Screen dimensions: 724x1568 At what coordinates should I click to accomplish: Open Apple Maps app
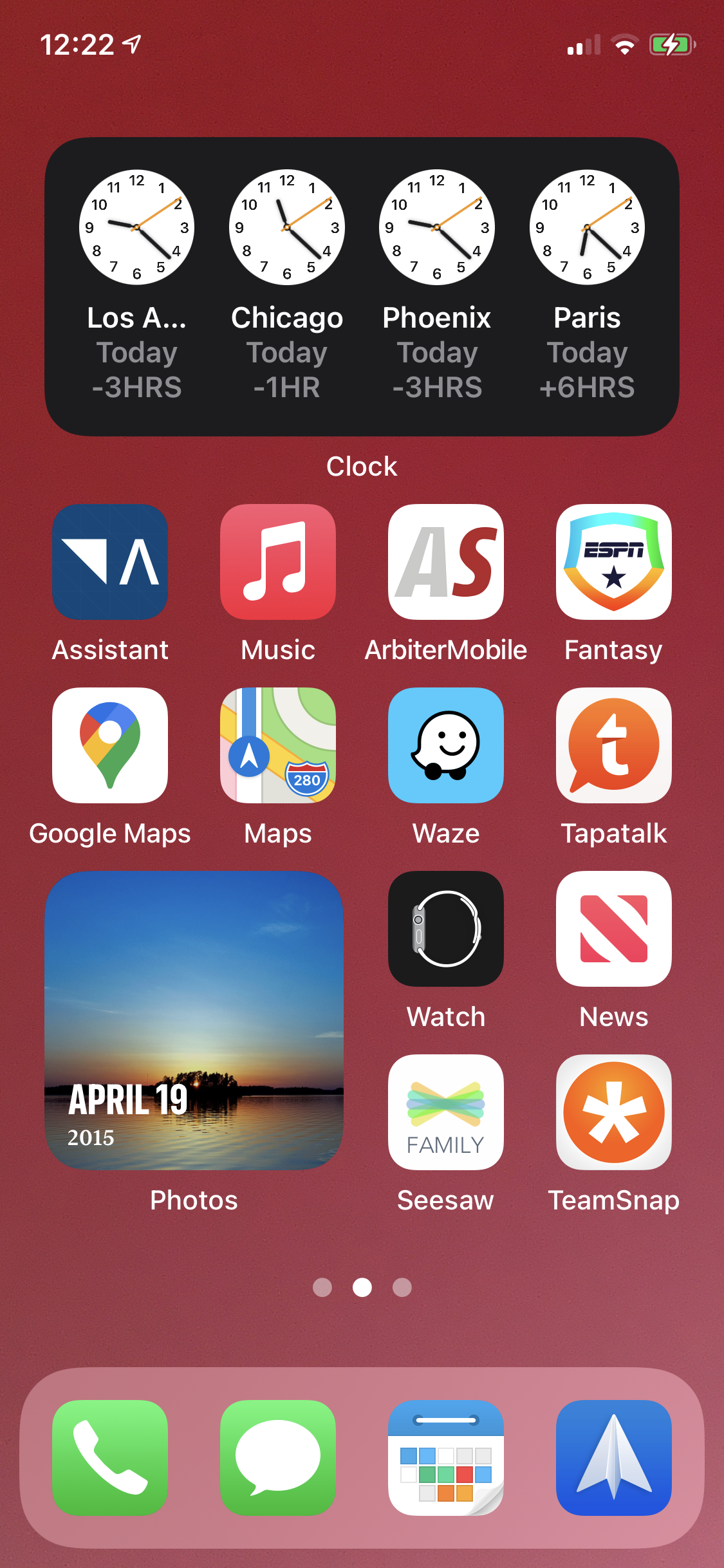(x=278, y=745)
